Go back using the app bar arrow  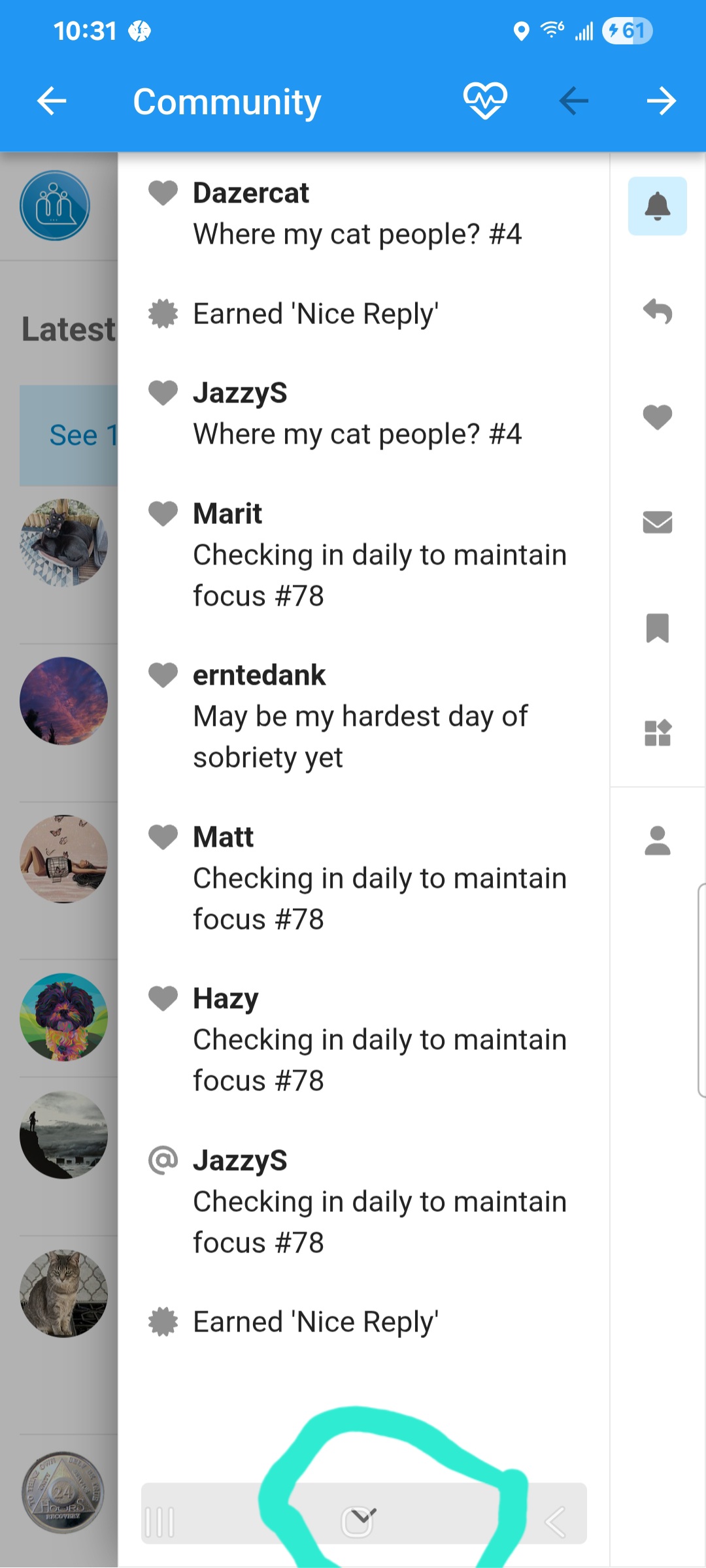tap(52, 101)
